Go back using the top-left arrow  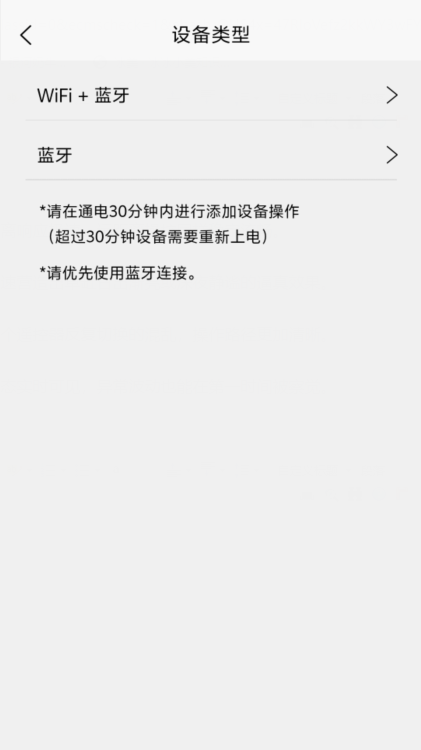26,35
